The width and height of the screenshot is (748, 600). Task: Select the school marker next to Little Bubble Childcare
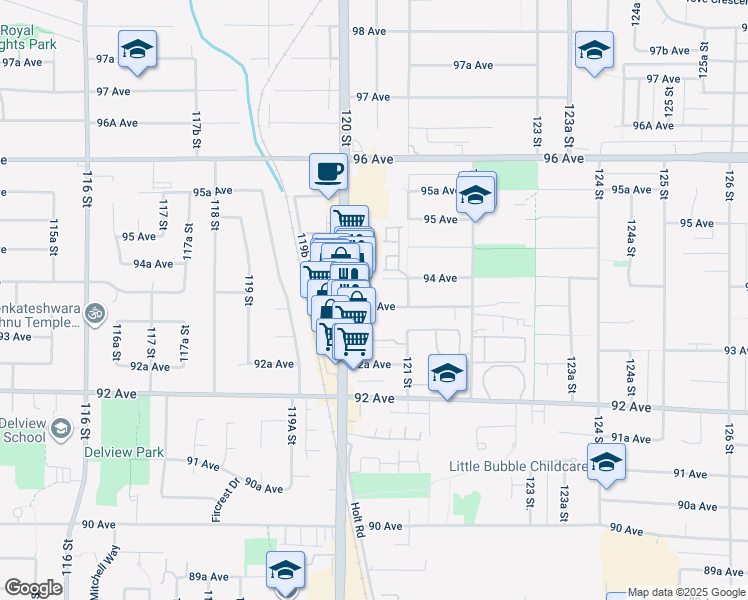(606, 464)
